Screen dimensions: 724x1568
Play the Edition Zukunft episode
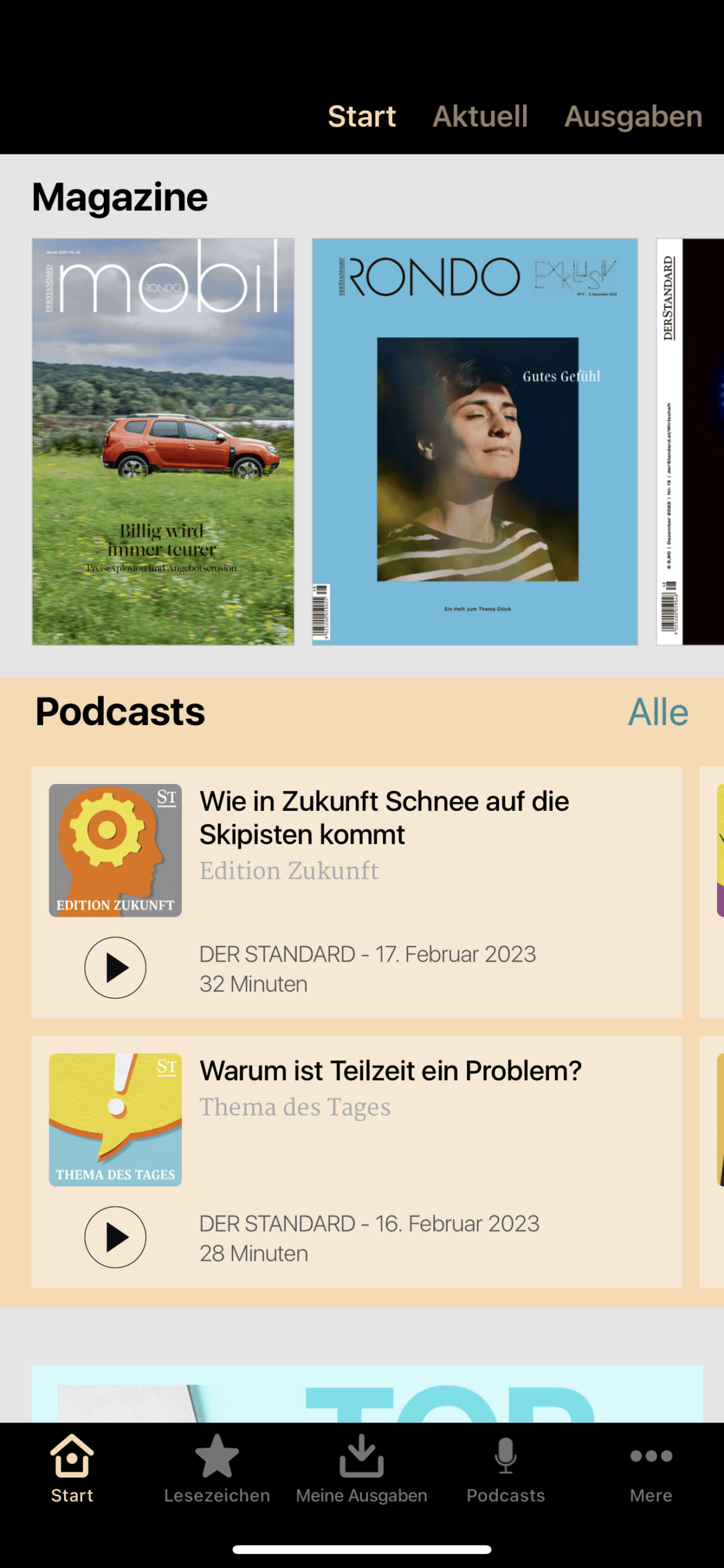click(x=115, y=968)
